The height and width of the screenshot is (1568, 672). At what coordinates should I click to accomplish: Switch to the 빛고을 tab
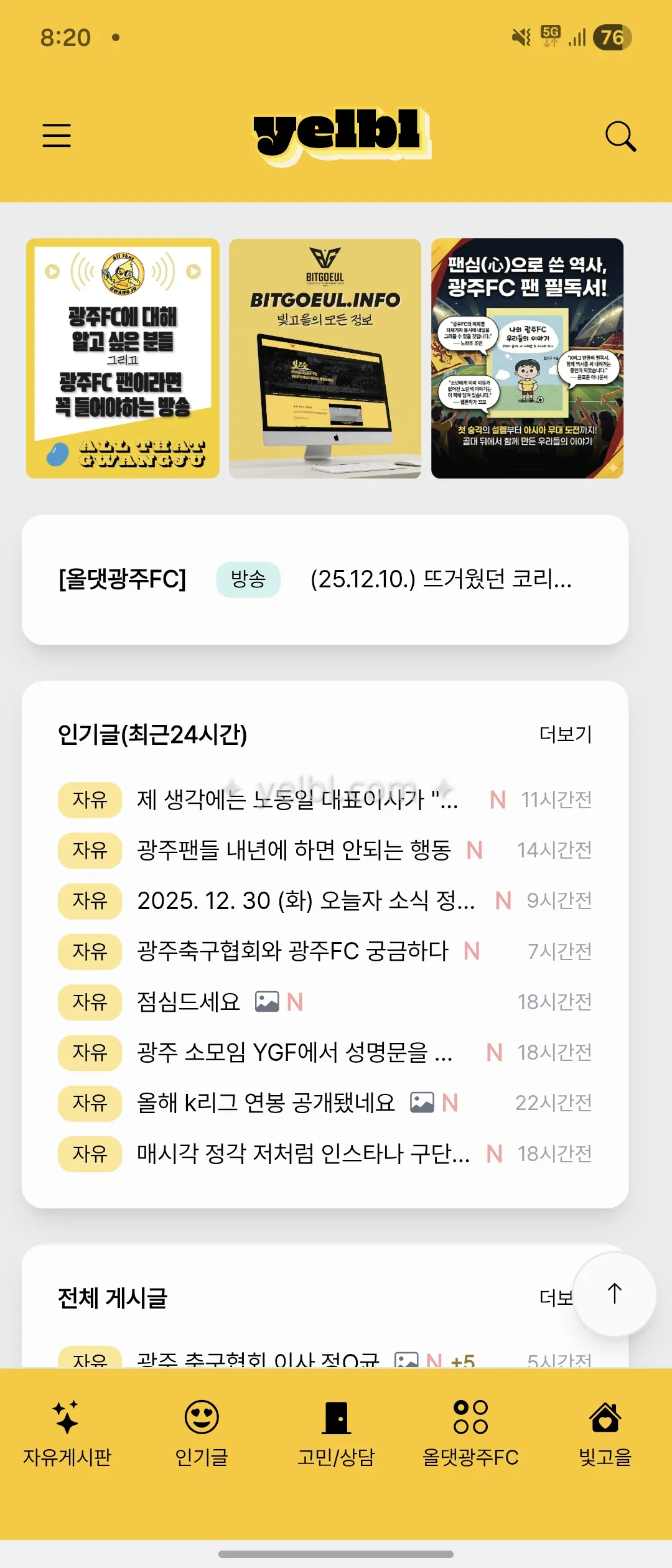pos(605,1431)
